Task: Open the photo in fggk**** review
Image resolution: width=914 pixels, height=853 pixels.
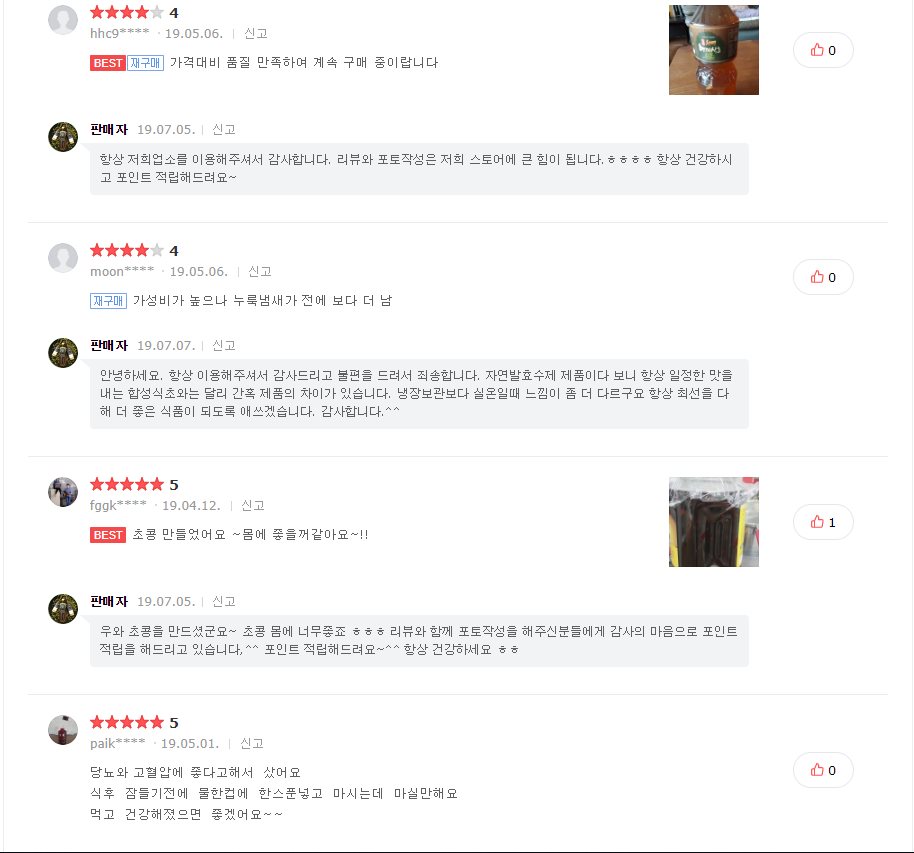Action: tap(713, 521)
